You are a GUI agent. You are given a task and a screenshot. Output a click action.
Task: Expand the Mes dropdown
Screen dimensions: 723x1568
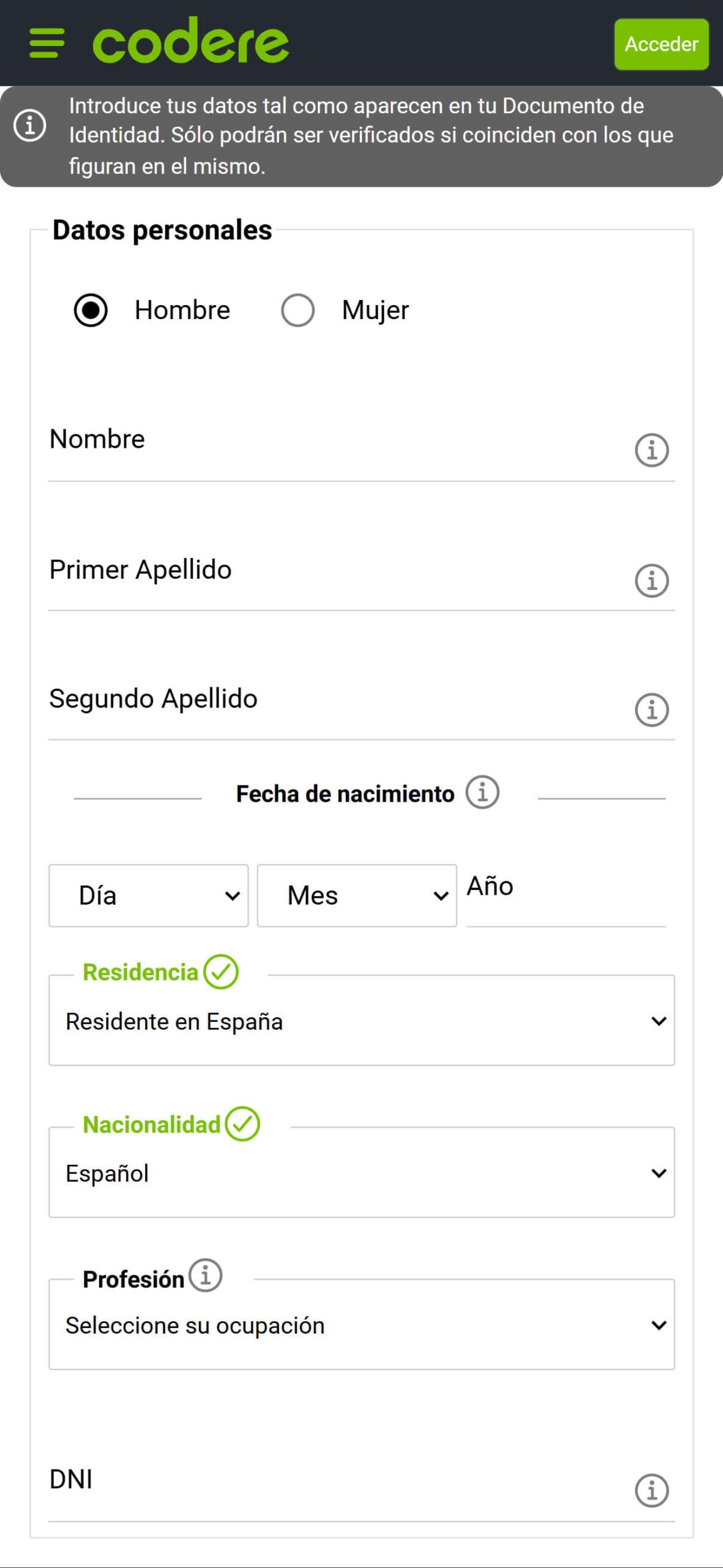tap(357, 895)
